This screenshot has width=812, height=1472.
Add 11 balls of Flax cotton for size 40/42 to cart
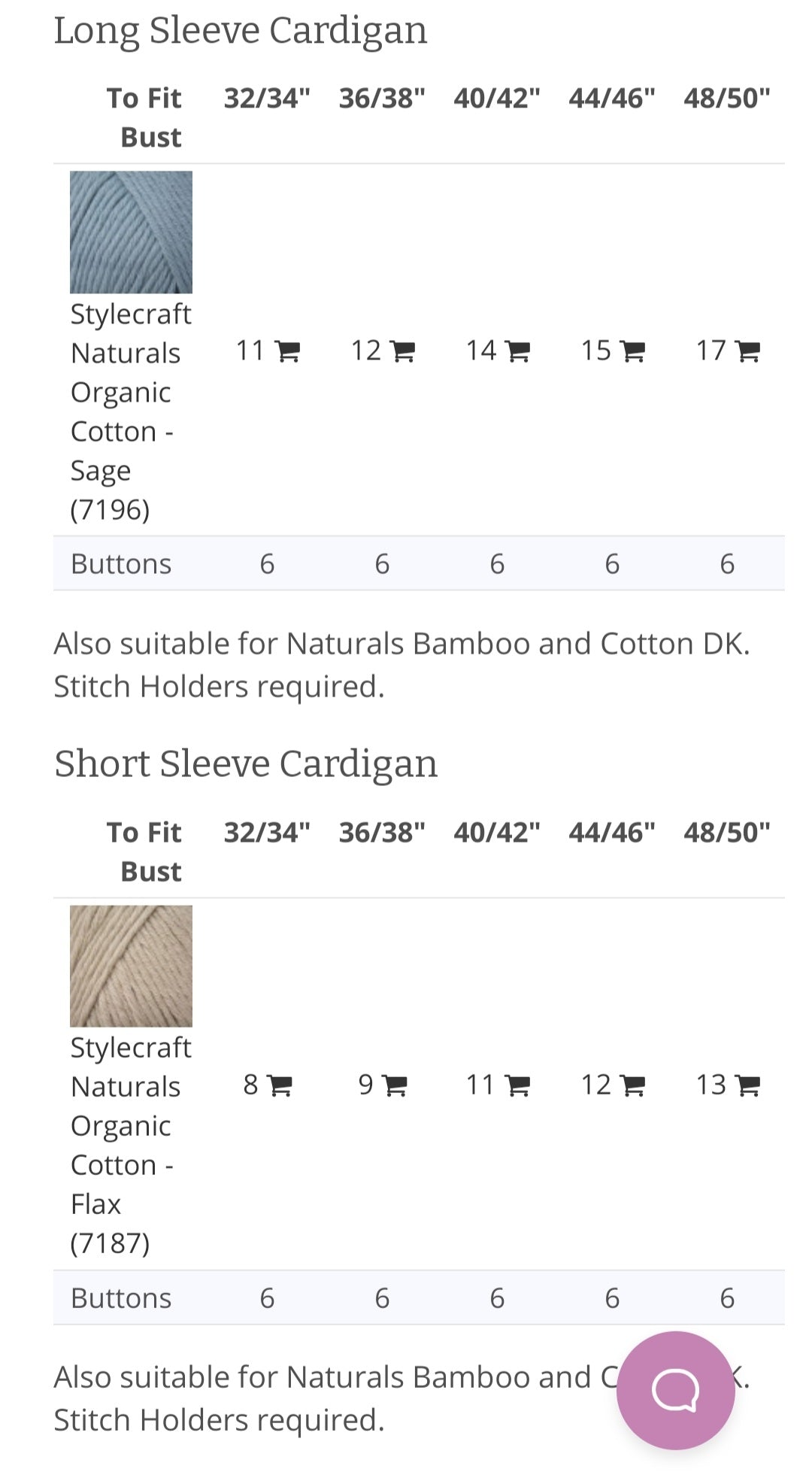[x=518, y=1085]
